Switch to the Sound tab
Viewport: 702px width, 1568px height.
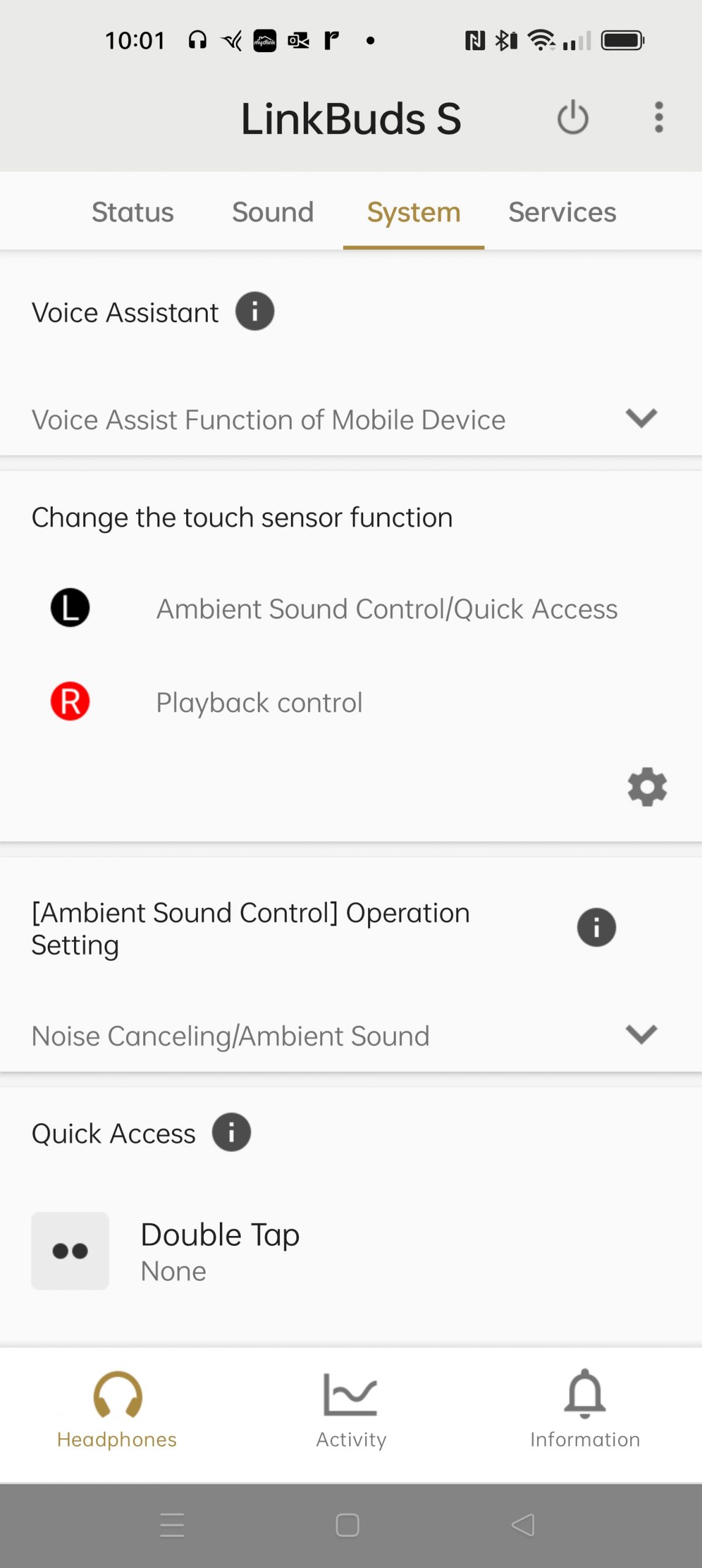click(x=273, y=212)
